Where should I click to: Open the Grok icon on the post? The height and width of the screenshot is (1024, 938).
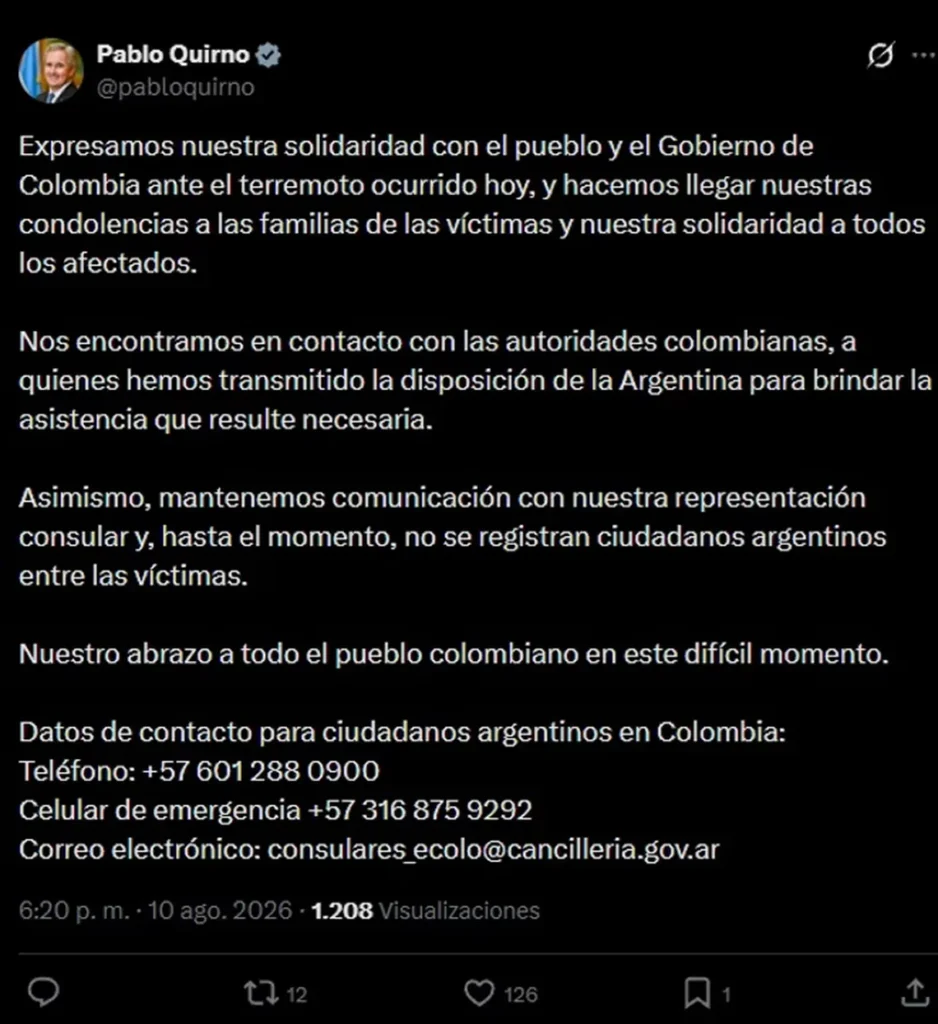(880, 55)
